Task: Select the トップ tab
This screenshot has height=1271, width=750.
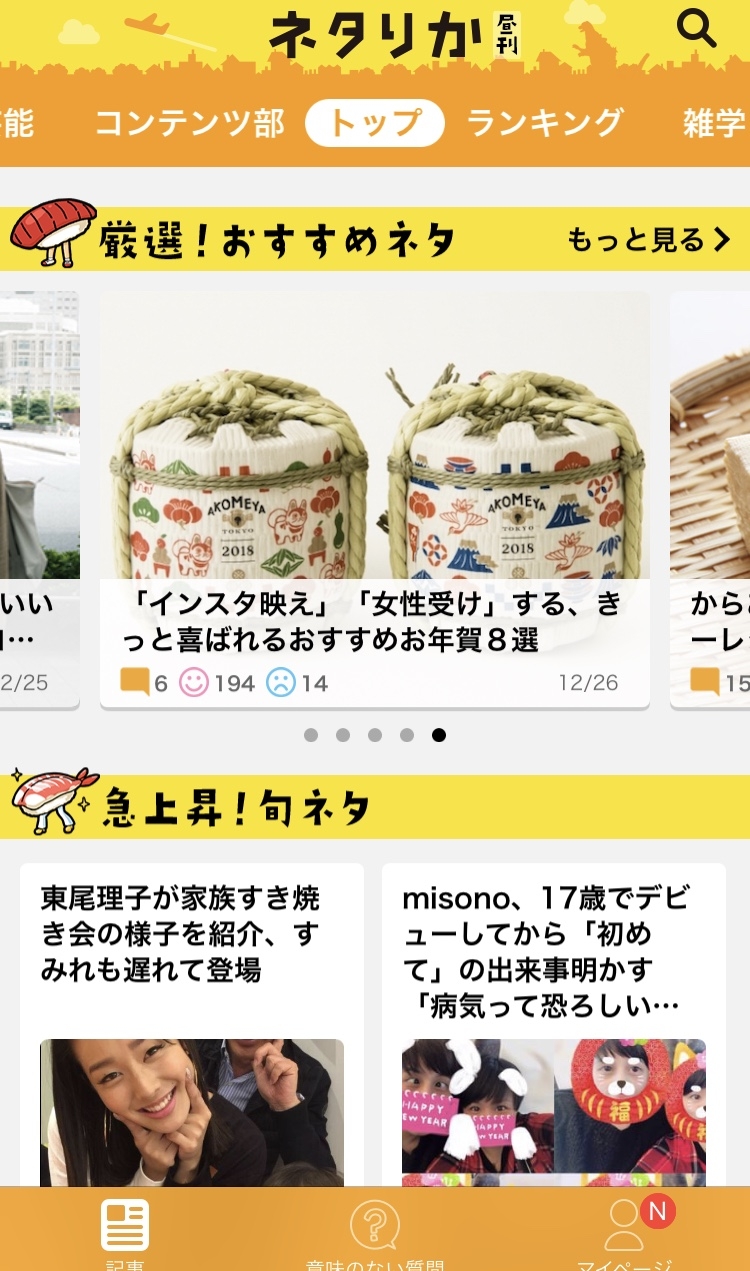Action: pos(375,123)
